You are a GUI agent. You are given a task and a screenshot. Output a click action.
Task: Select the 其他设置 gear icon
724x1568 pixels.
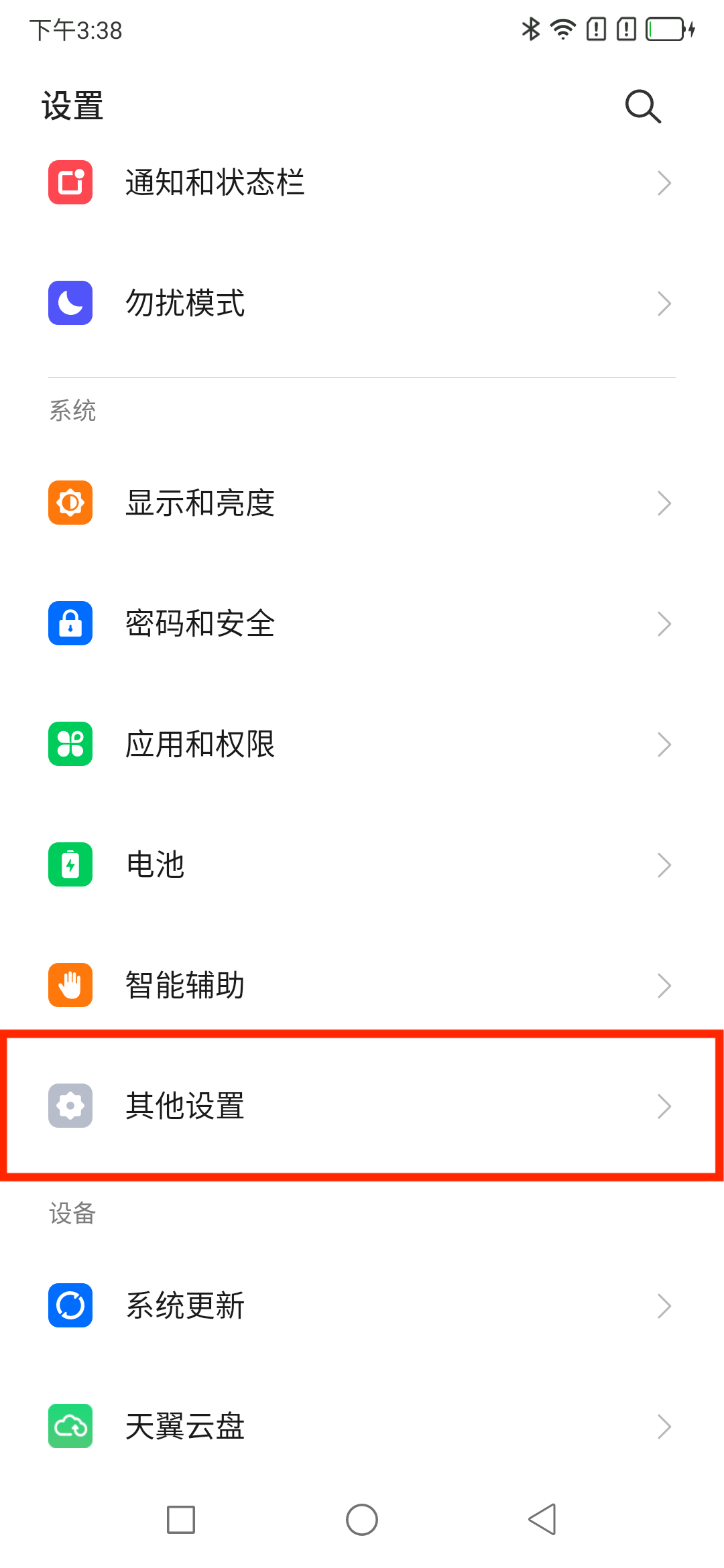pyautogui.click(x=70, y=1106)
